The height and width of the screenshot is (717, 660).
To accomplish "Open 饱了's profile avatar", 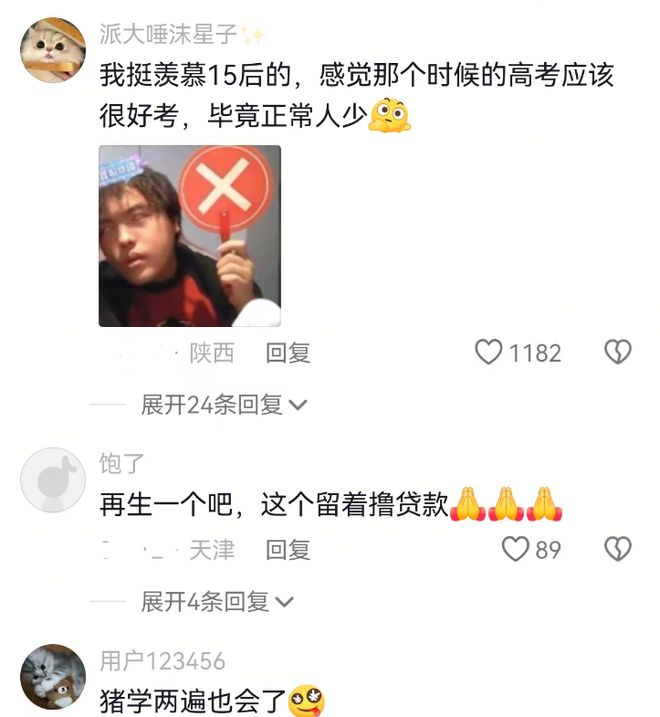I will (53, 480).
